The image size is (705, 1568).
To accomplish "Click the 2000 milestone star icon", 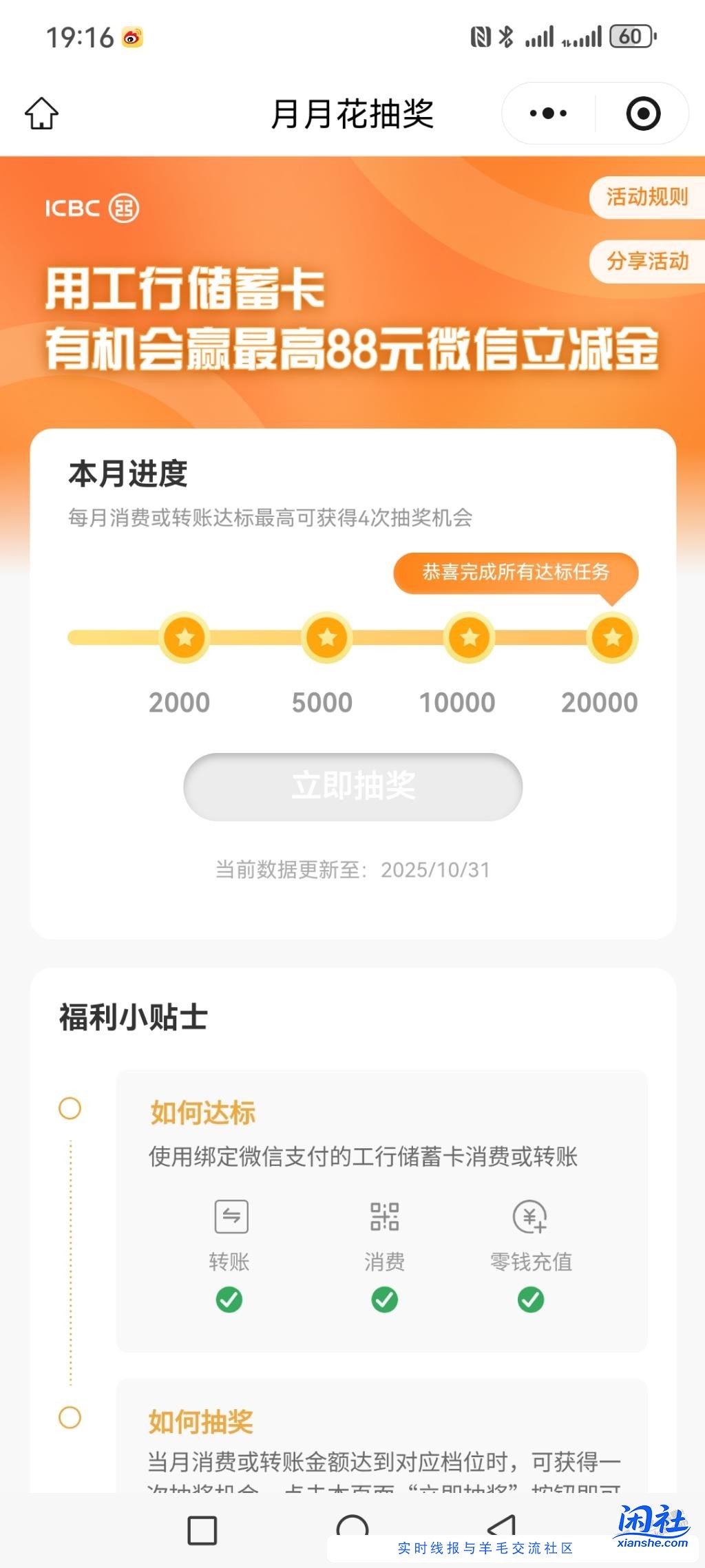I will pos(183,638).
